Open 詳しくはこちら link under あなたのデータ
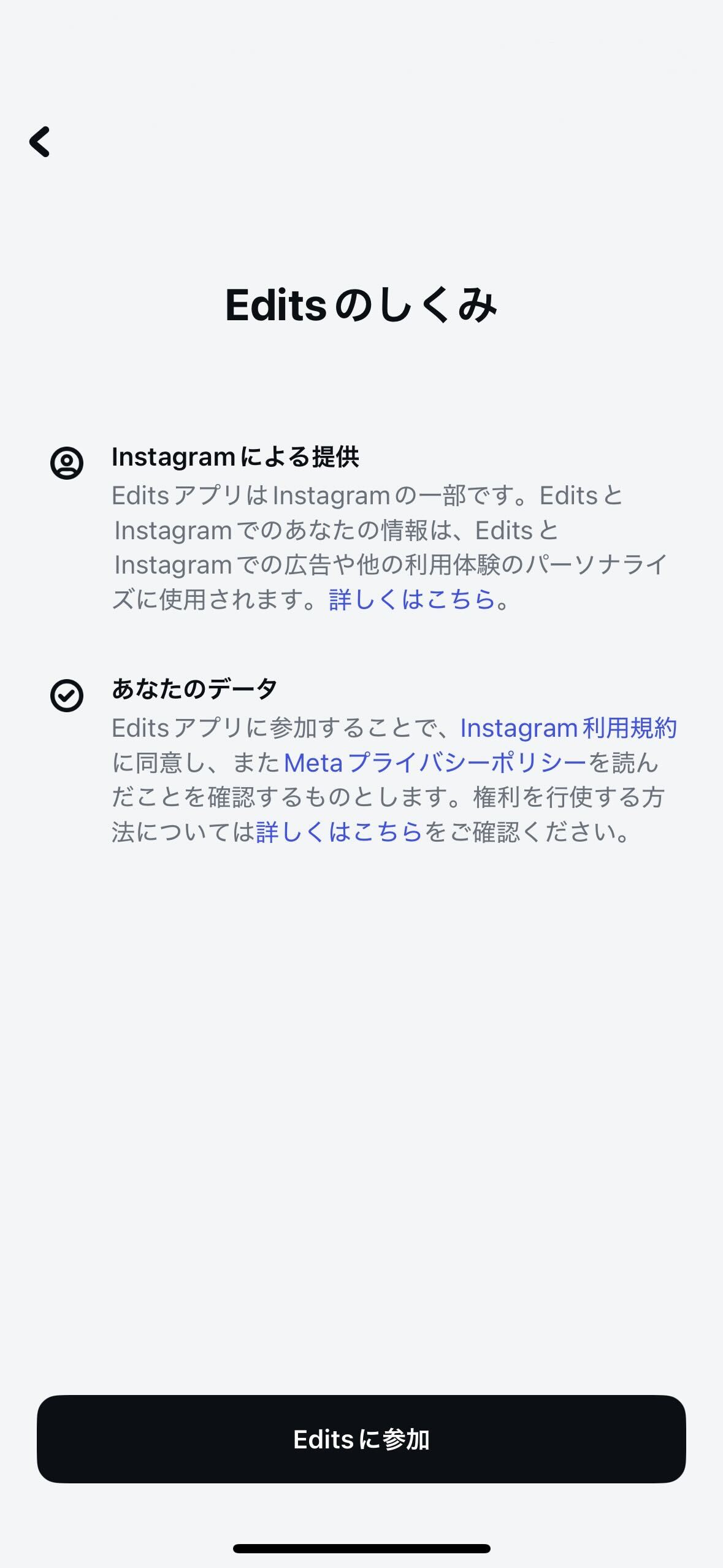Viewport: 723px width, 1568px height. [339, 832]
